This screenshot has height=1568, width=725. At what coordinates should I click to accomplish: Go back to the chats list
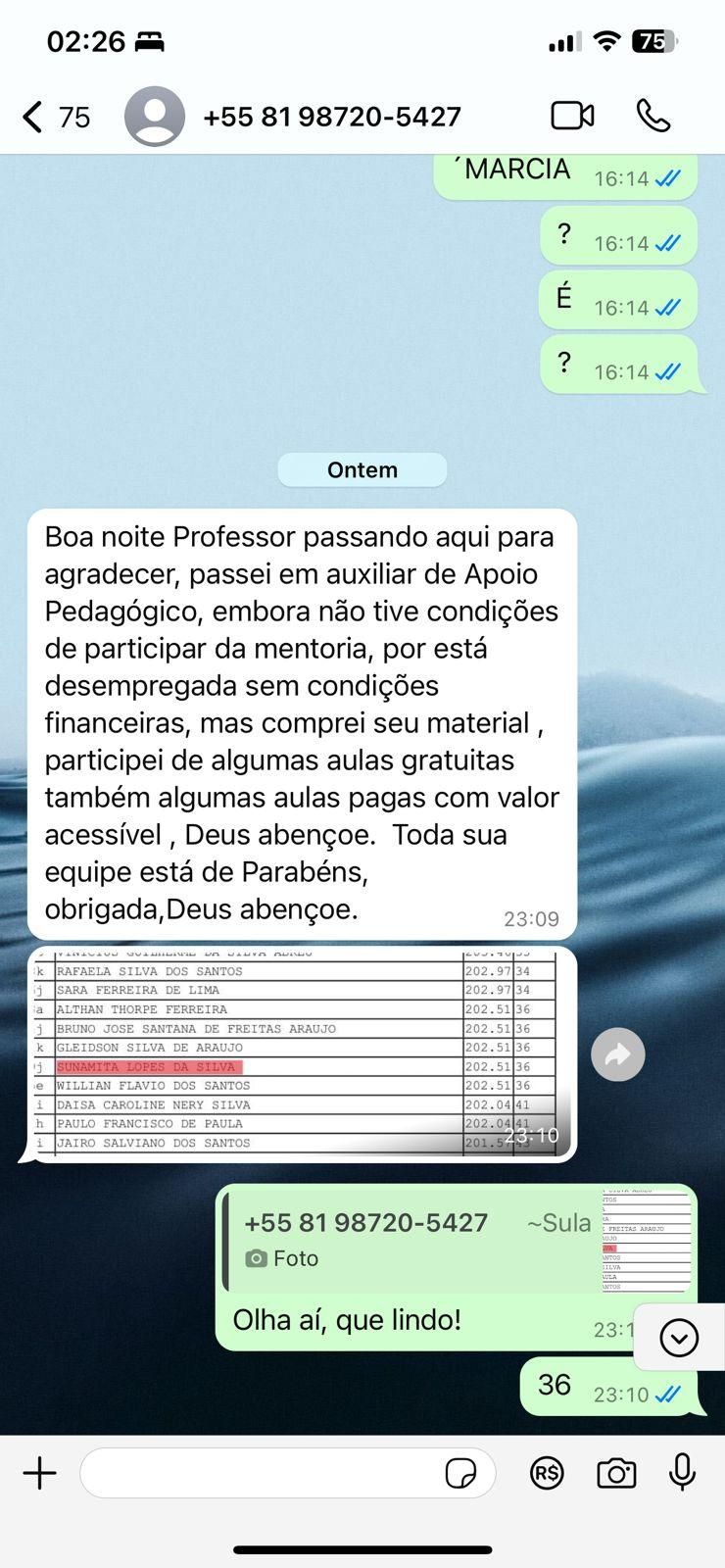(x=54, y=117)
